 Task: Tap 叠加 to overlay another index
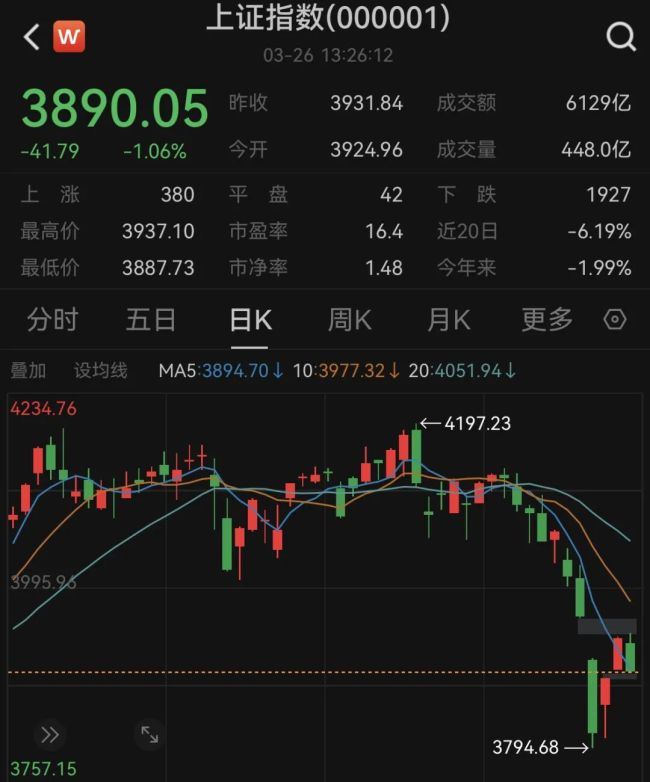[28, 371]
